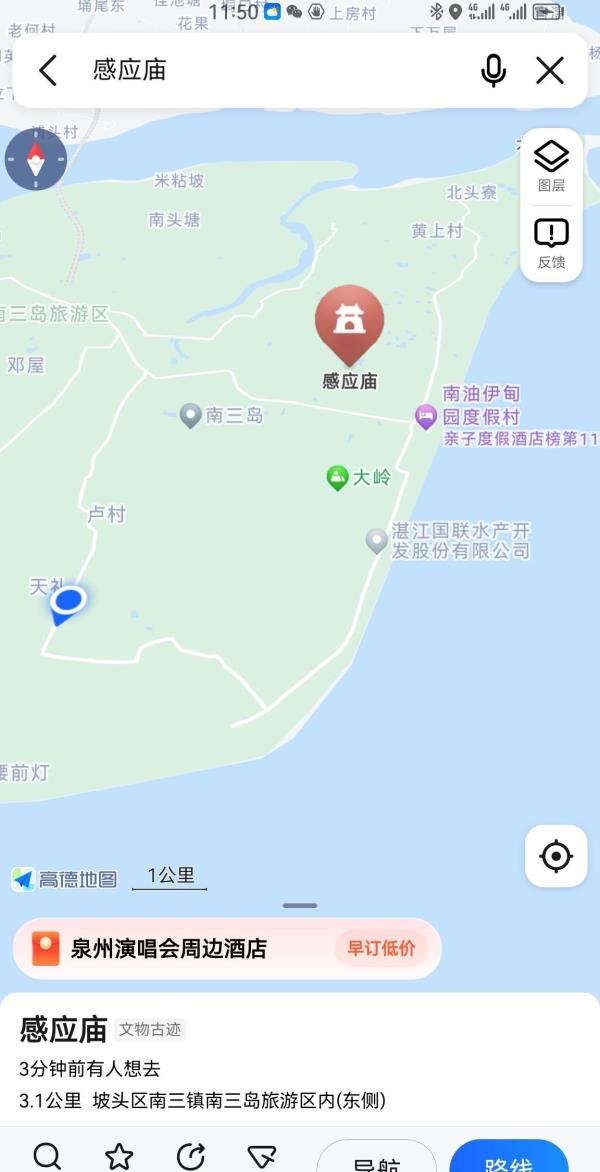Tap the 南三岛 map marker
This screenshot has width=600, height=1172.
click(x=222, y=416)
